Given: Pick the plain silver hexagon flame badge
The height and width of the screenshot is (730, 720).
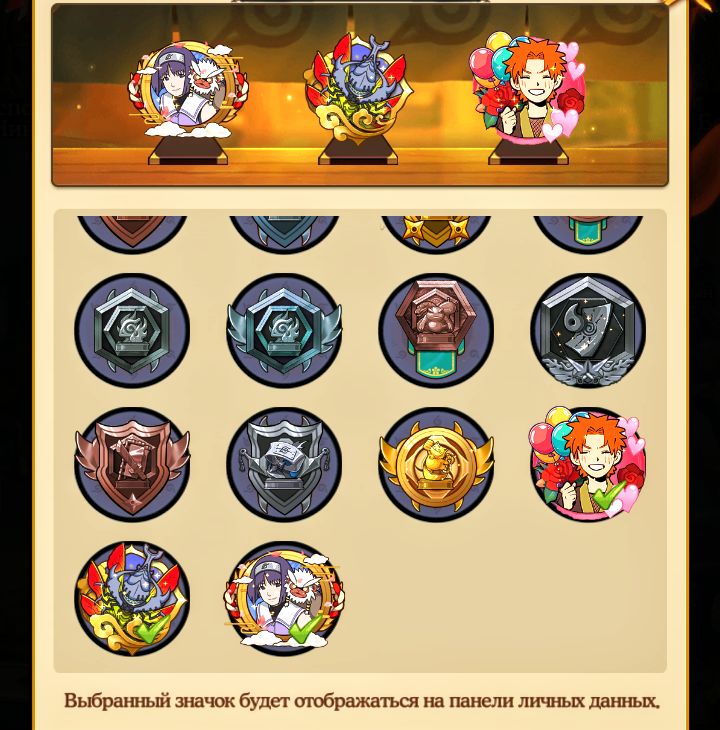Looking at the screenshot, I should [132, 330].
